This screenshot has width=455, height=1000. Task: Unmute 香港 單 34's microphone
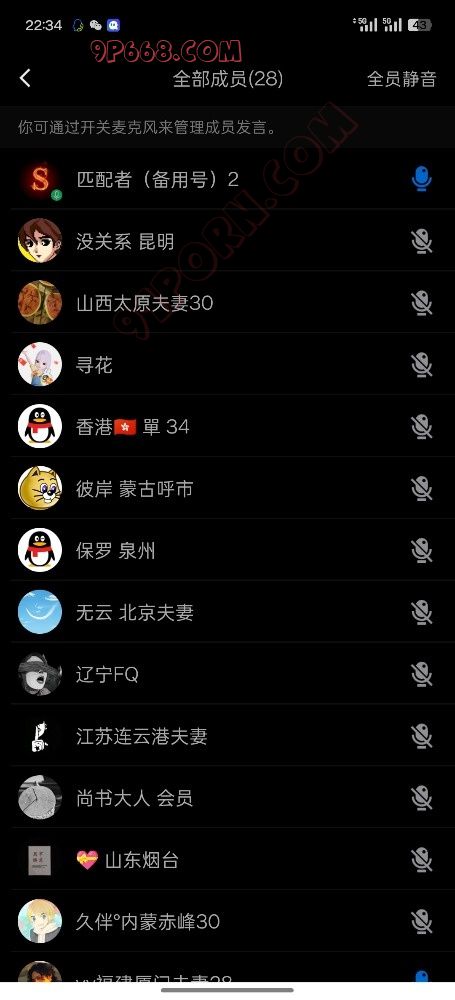(x=422, y=427)
